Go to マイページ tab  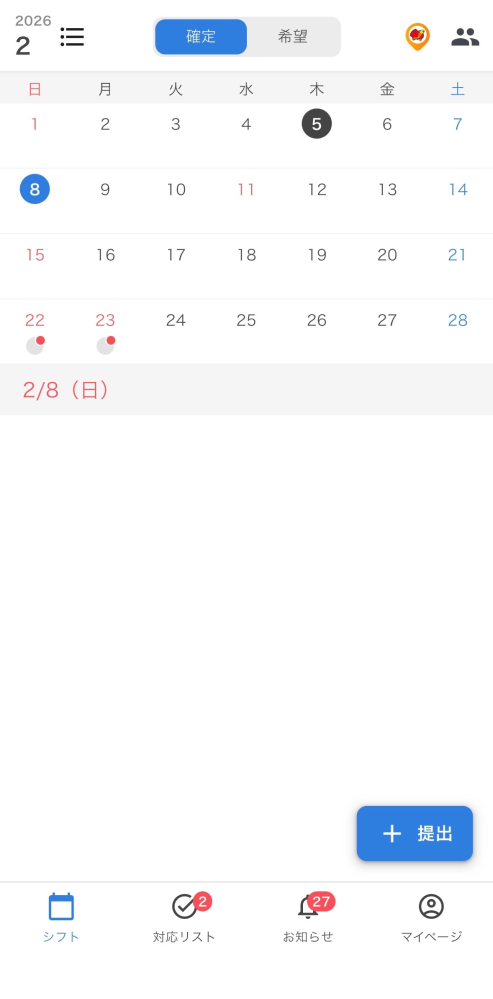[x=431, y=918]
